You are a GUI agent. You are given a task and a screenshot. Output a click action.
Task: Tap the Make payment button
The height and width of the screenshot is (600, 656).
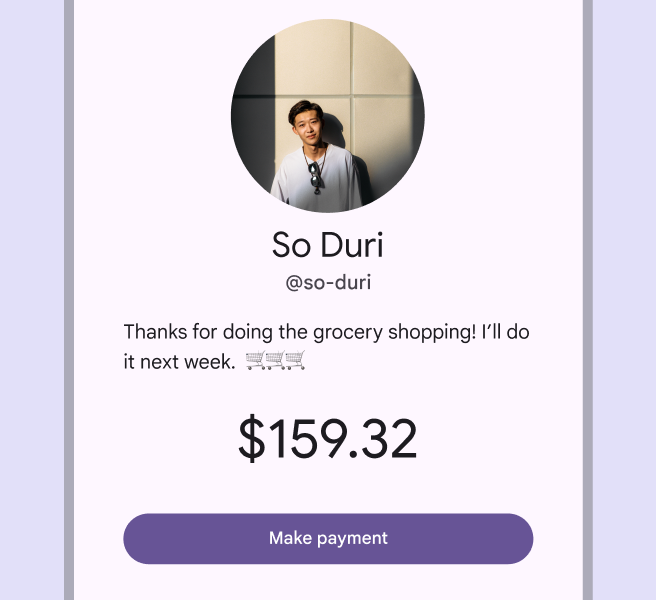328,538
